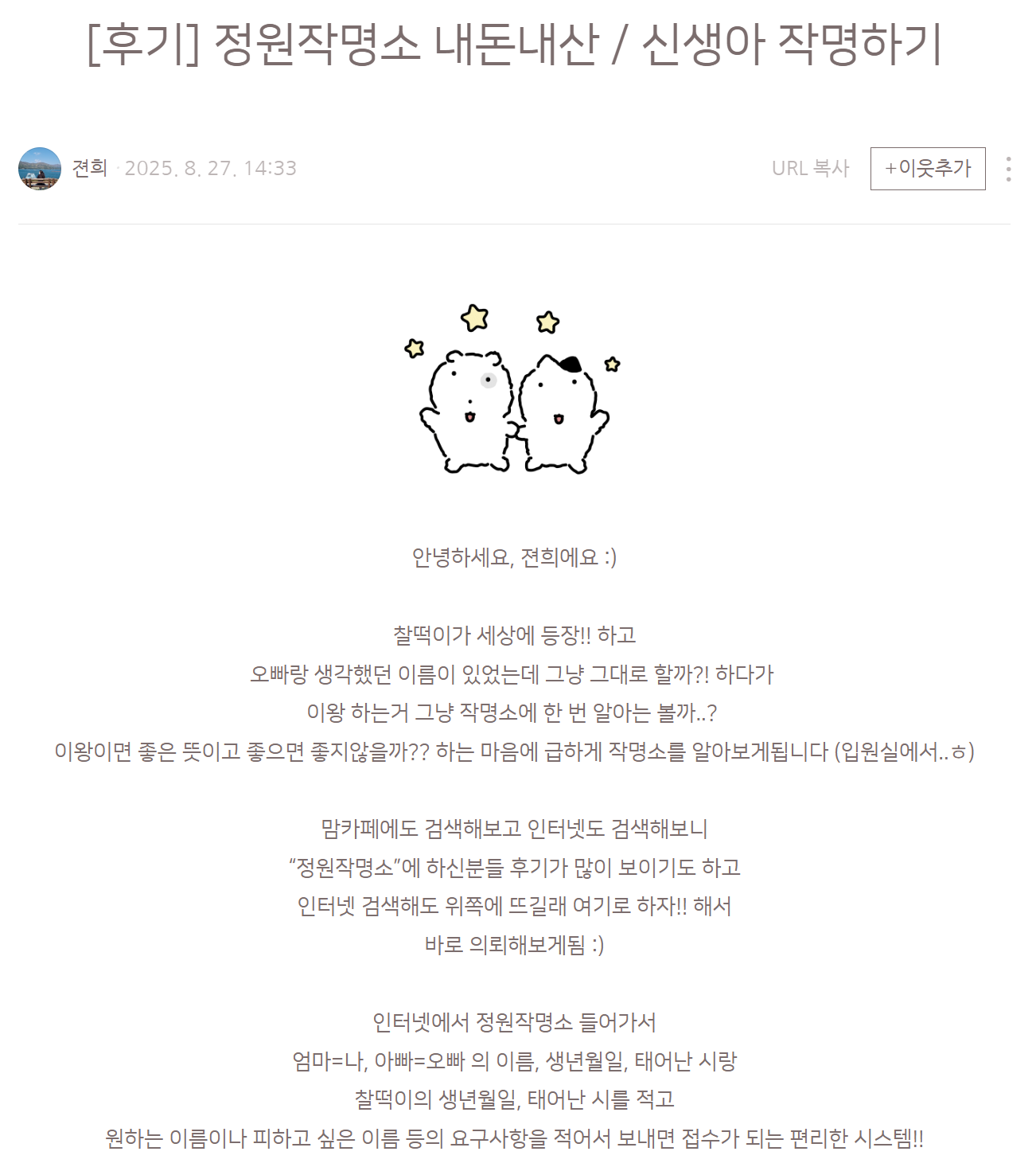The image size is (1036, 1167).
Task: Open the post's overflow menu
Action: (x=1008, y=169)
